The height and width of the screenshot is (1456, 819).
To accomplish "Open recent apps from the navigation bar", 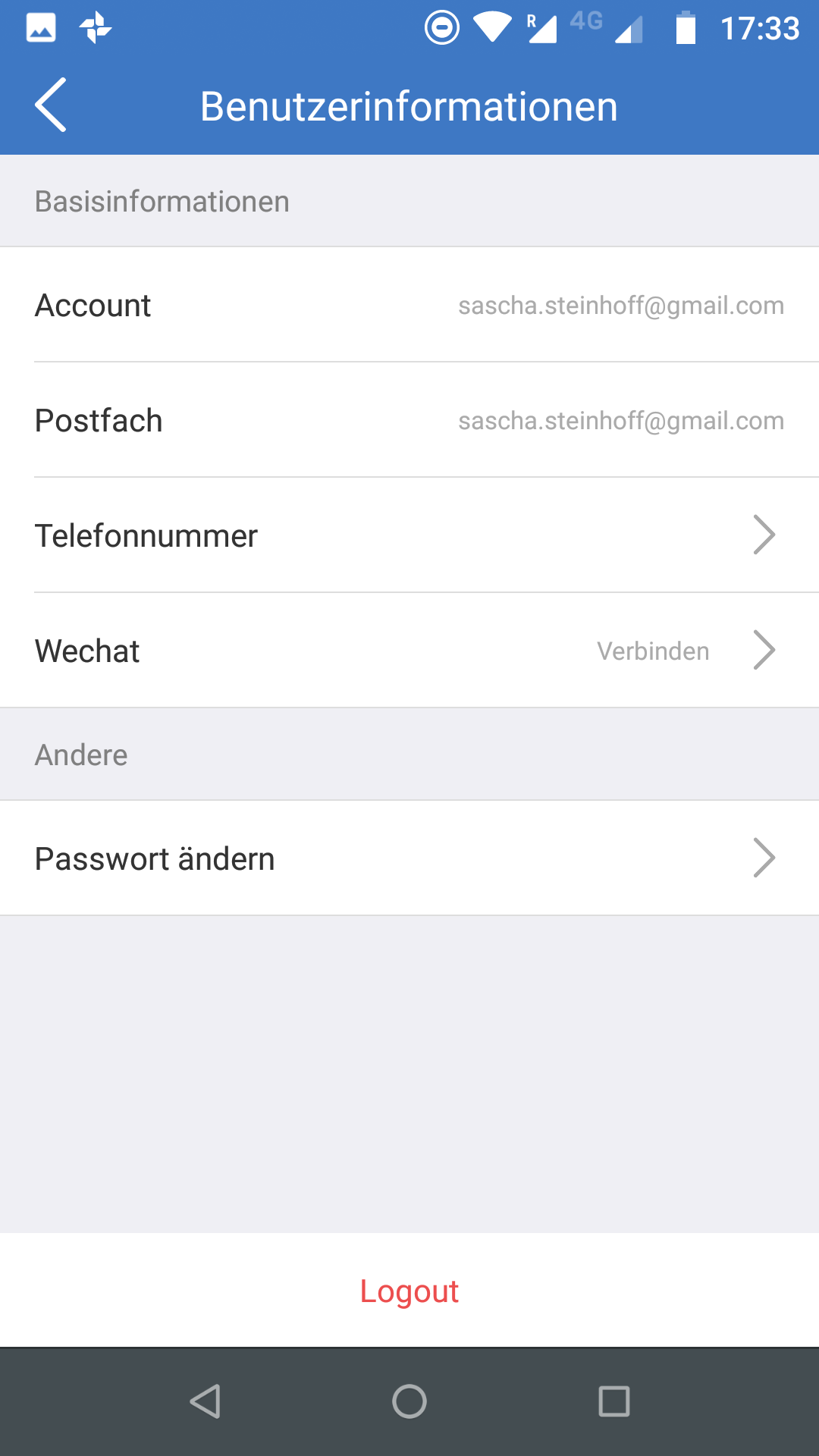I will [613, 1401].
